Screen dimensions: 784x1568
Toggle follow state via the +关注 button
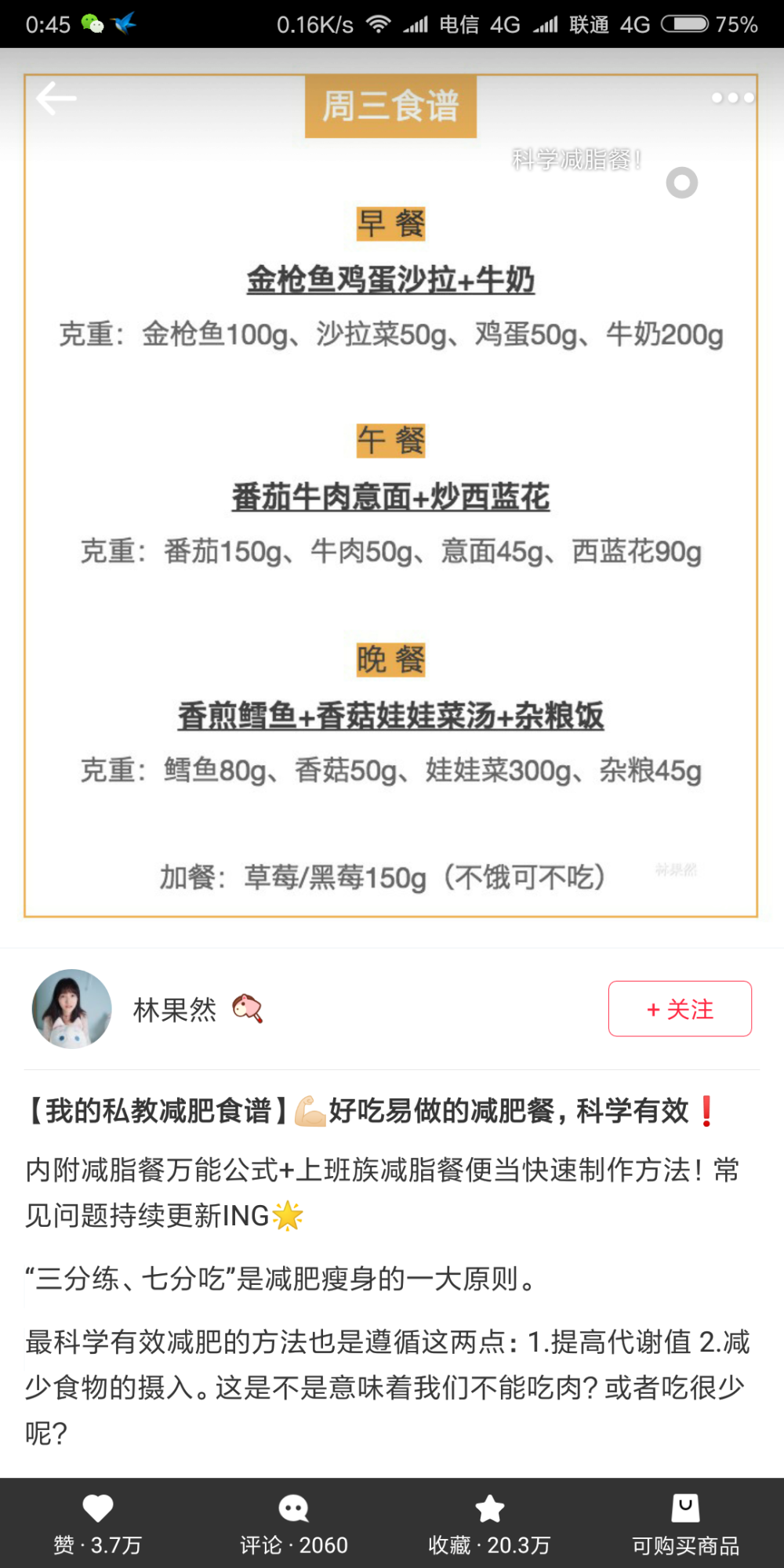[679, 1010]
